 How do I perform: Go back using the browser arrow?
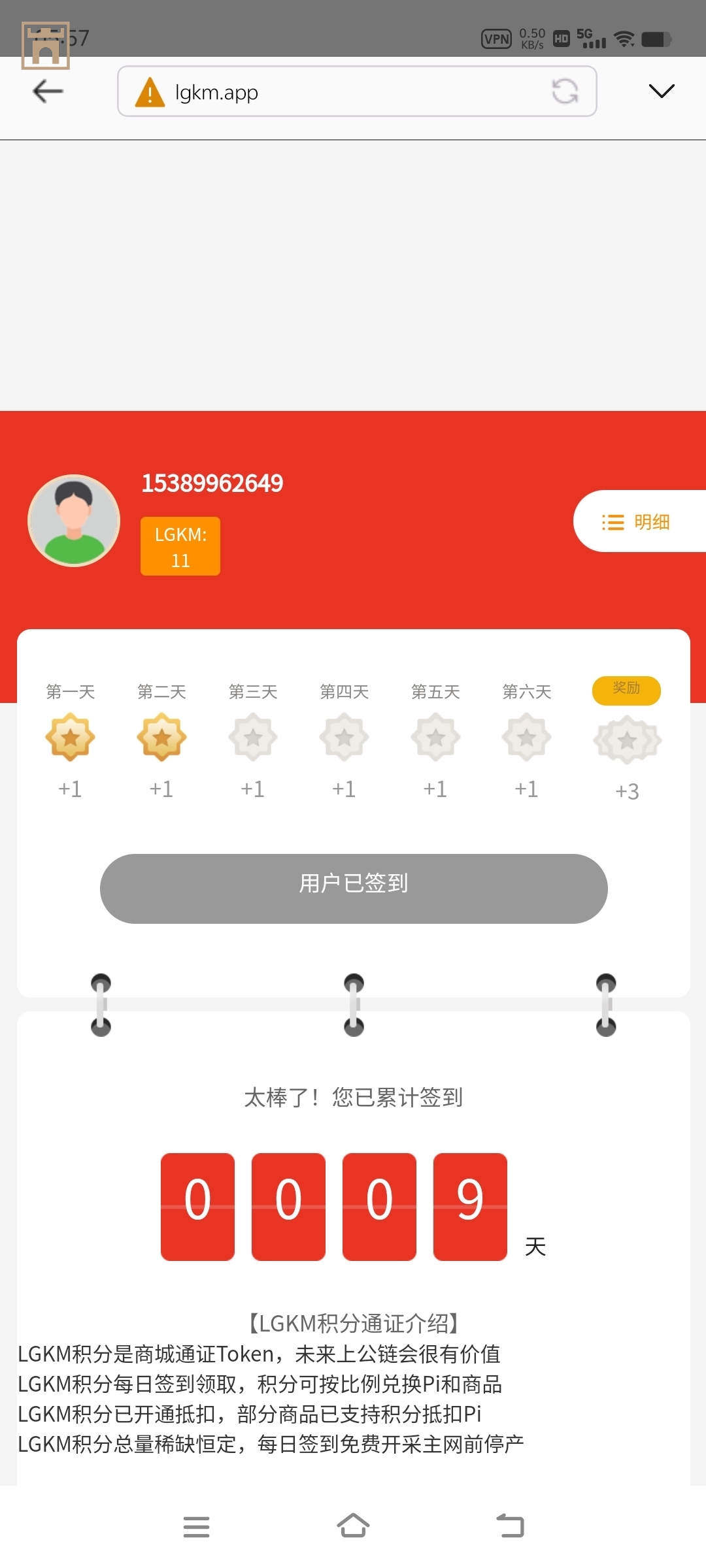pos(48,91)
